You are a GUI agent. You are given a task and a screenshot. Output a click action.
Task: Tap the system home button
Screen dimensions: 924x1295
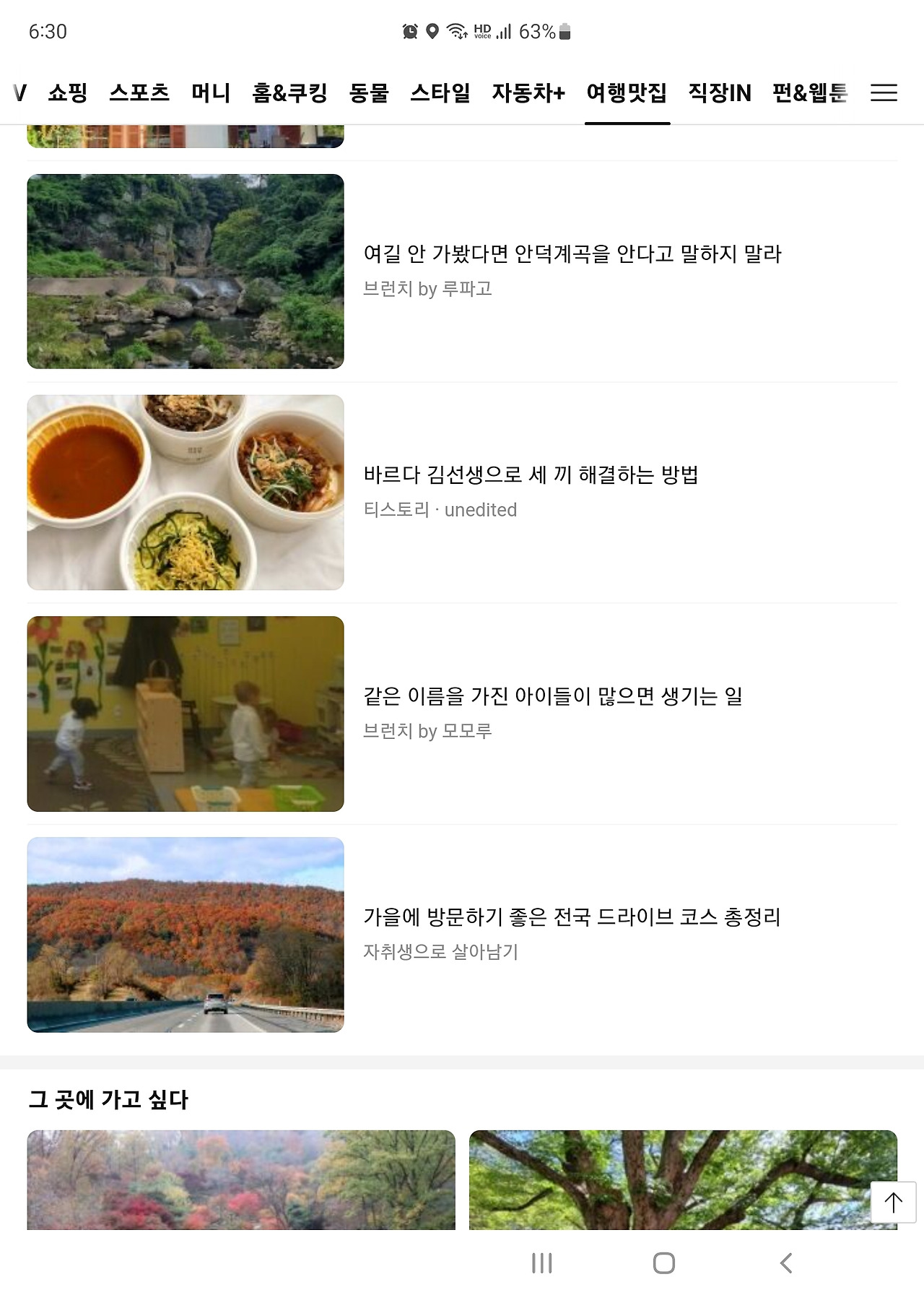663,1262
